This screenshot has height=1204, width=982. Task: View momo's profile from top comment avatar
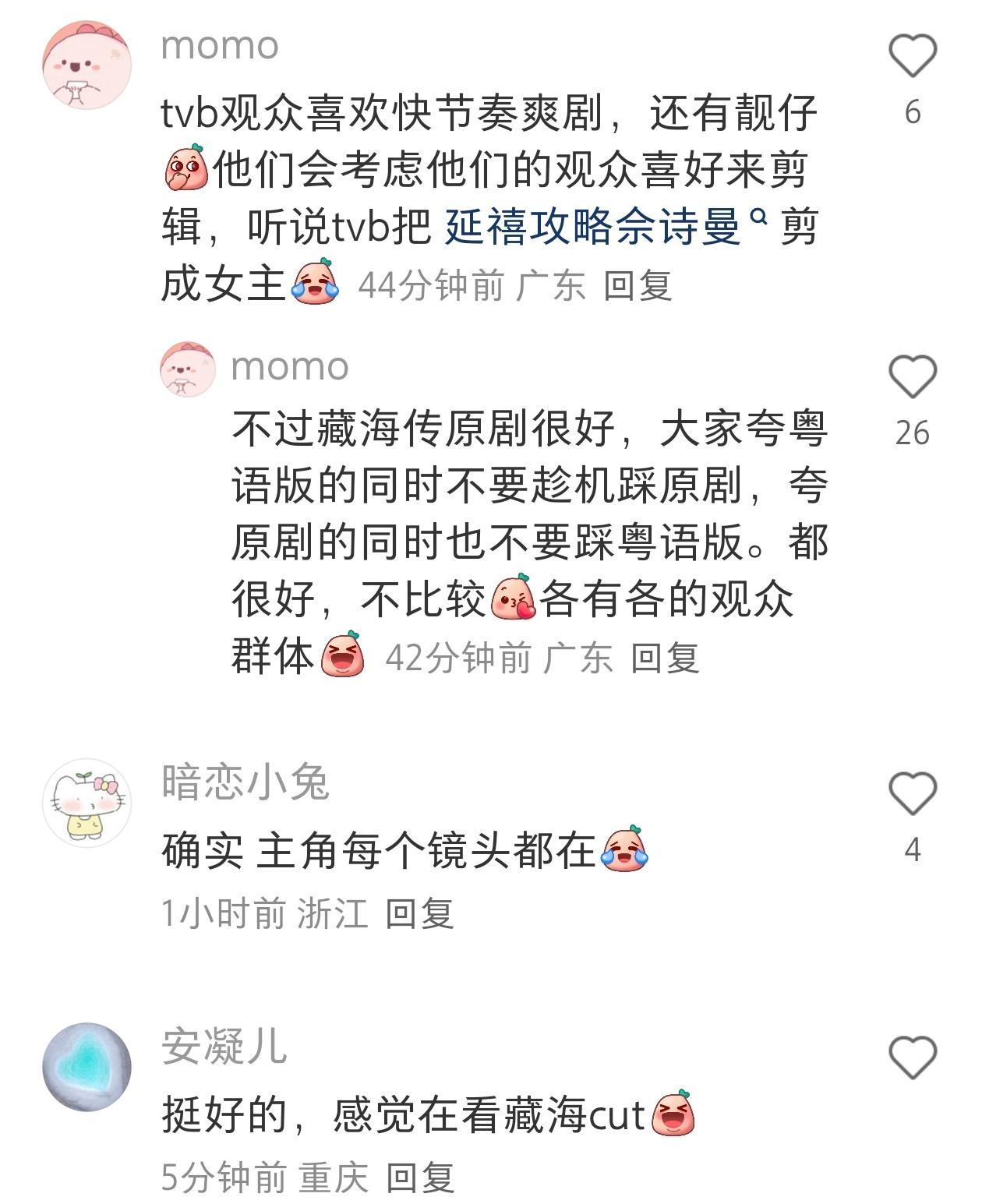click(x=87, y=65)
